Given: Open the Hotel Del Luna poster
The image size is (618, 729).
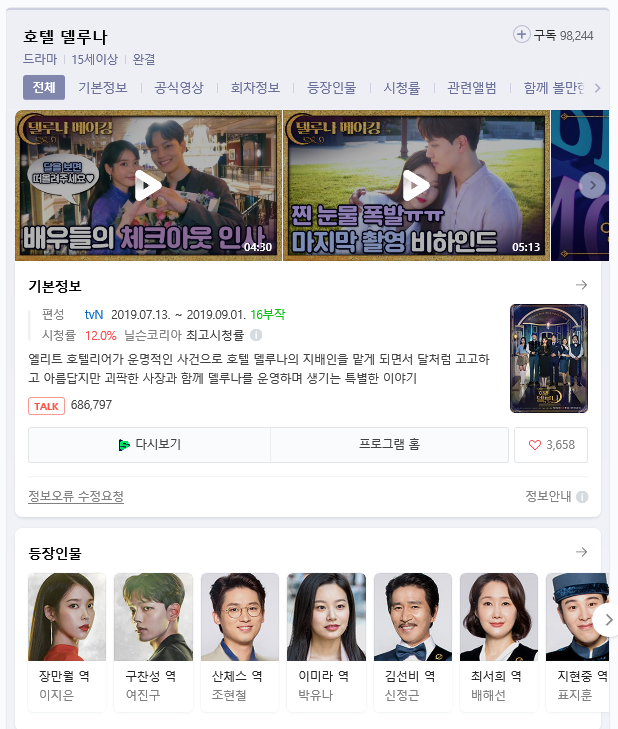Looking at the screenshot, I should coord(548,358).
